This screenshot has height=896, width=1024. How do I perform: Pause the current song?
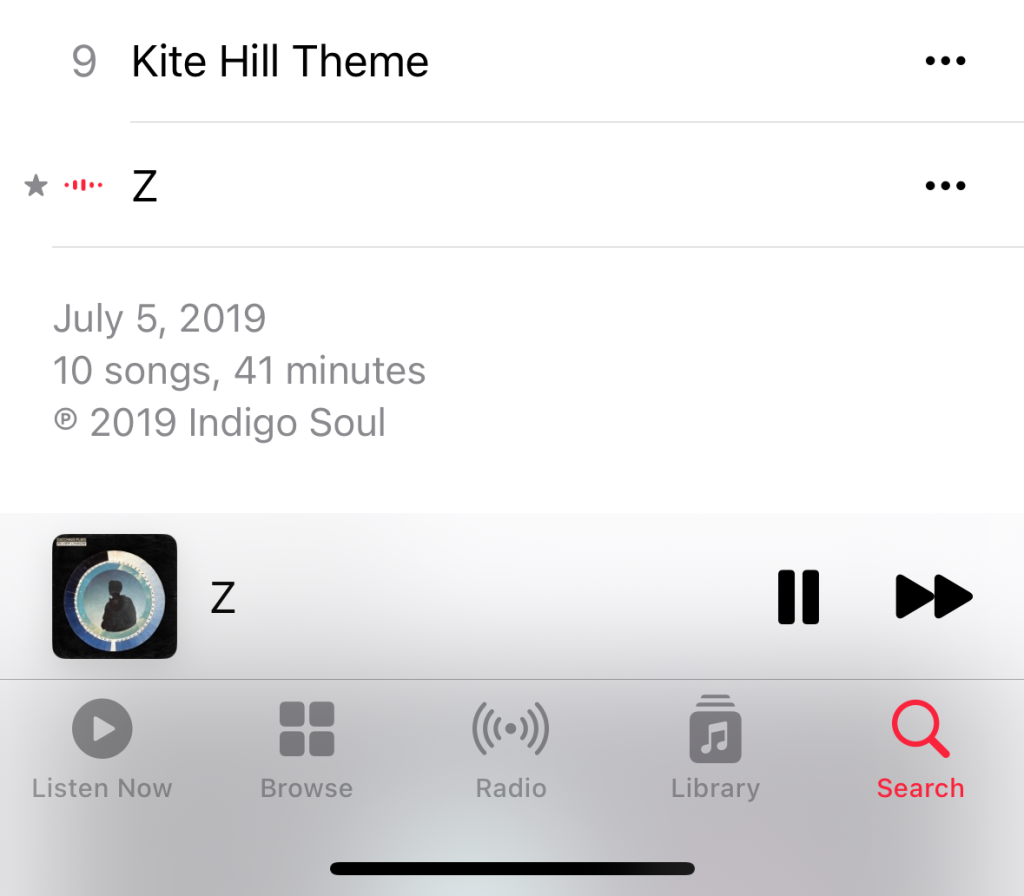click(x=798, y=598)
